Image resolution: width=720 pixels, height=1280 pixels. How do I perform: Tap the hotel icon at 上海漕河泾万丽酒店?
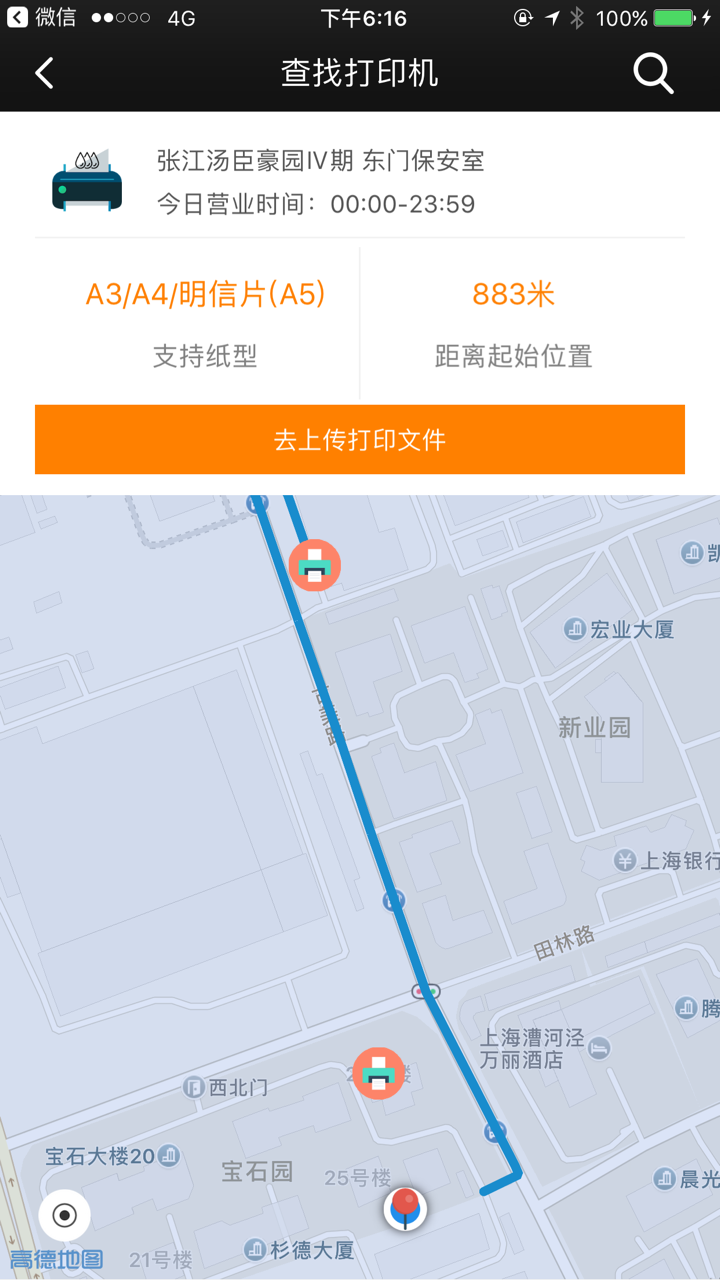(x=599, y=1046)
